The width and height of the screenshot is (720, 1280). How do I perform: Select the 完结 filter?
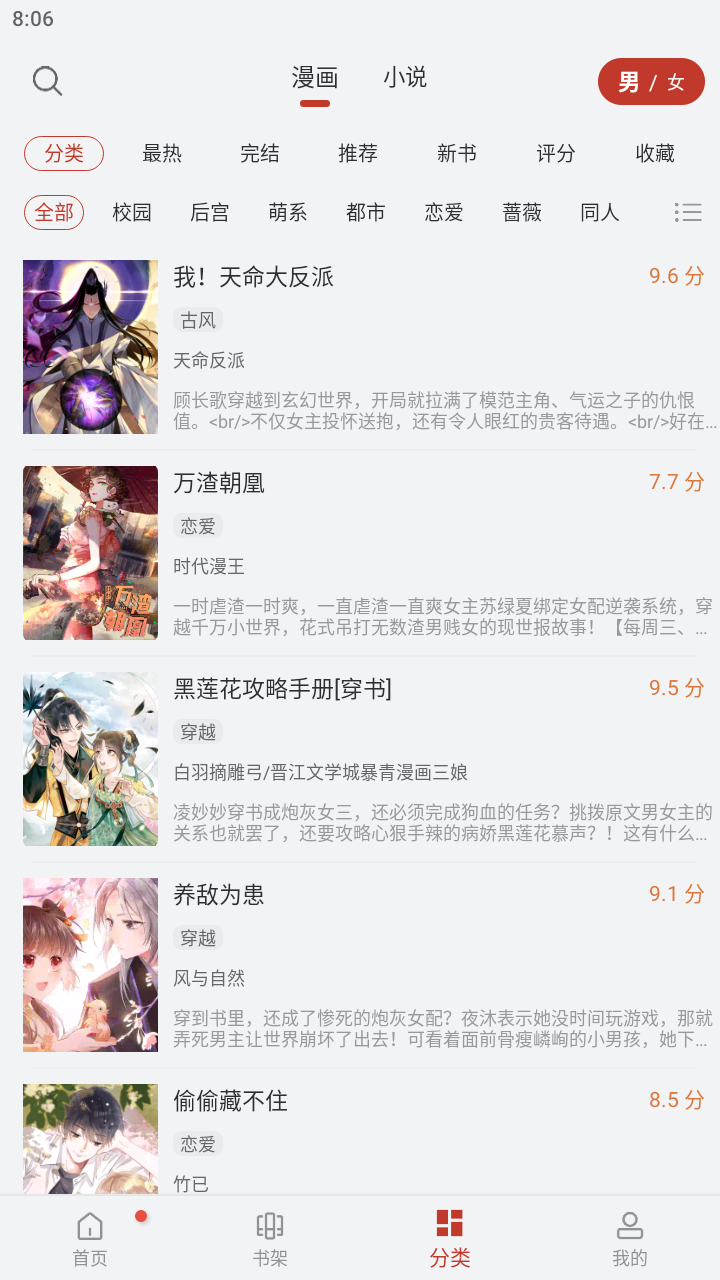click(x=260, y=154)
